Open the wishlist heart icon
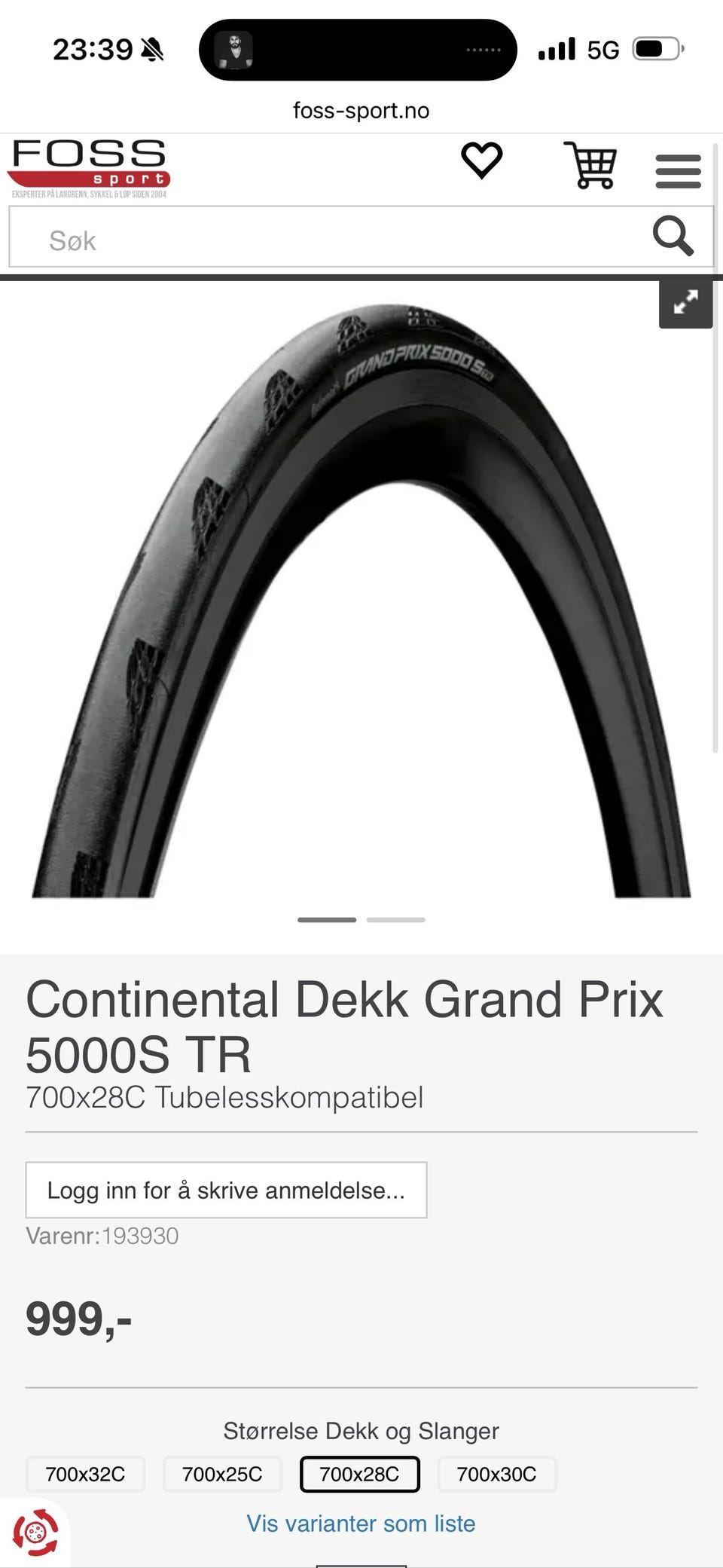 [x=481, y=160]
